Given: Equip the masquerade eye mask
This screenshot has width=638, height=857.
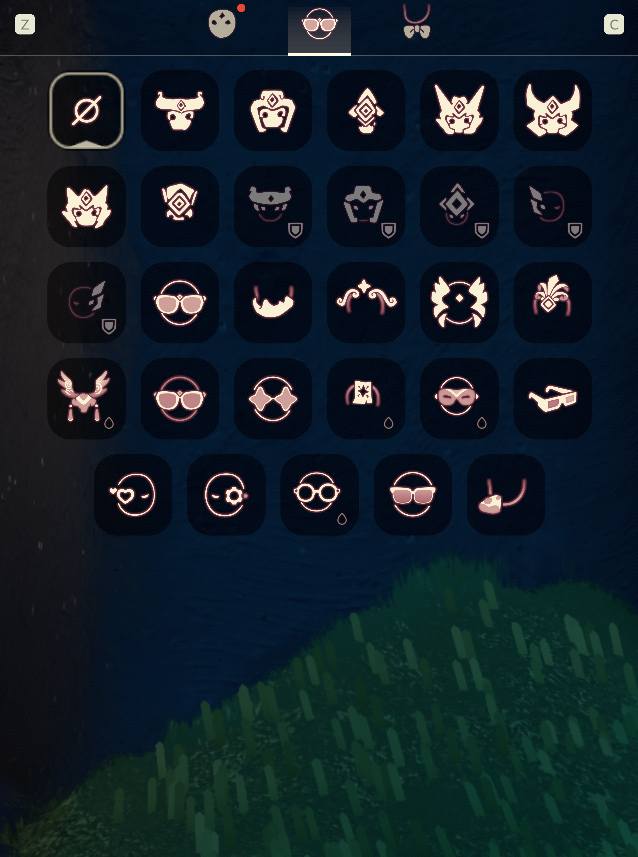Looking at the screenshot, I should 459,399.
